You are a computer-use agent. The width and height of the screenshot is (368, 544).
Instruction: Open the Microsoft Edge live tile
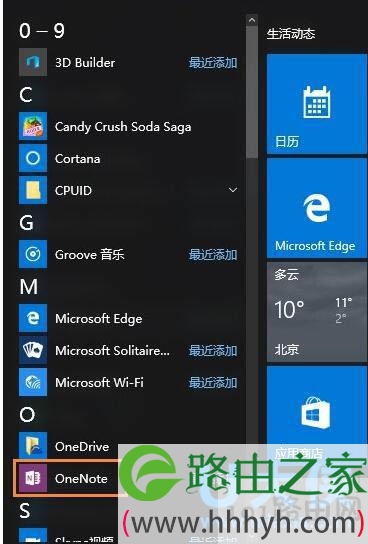[317, 208]
